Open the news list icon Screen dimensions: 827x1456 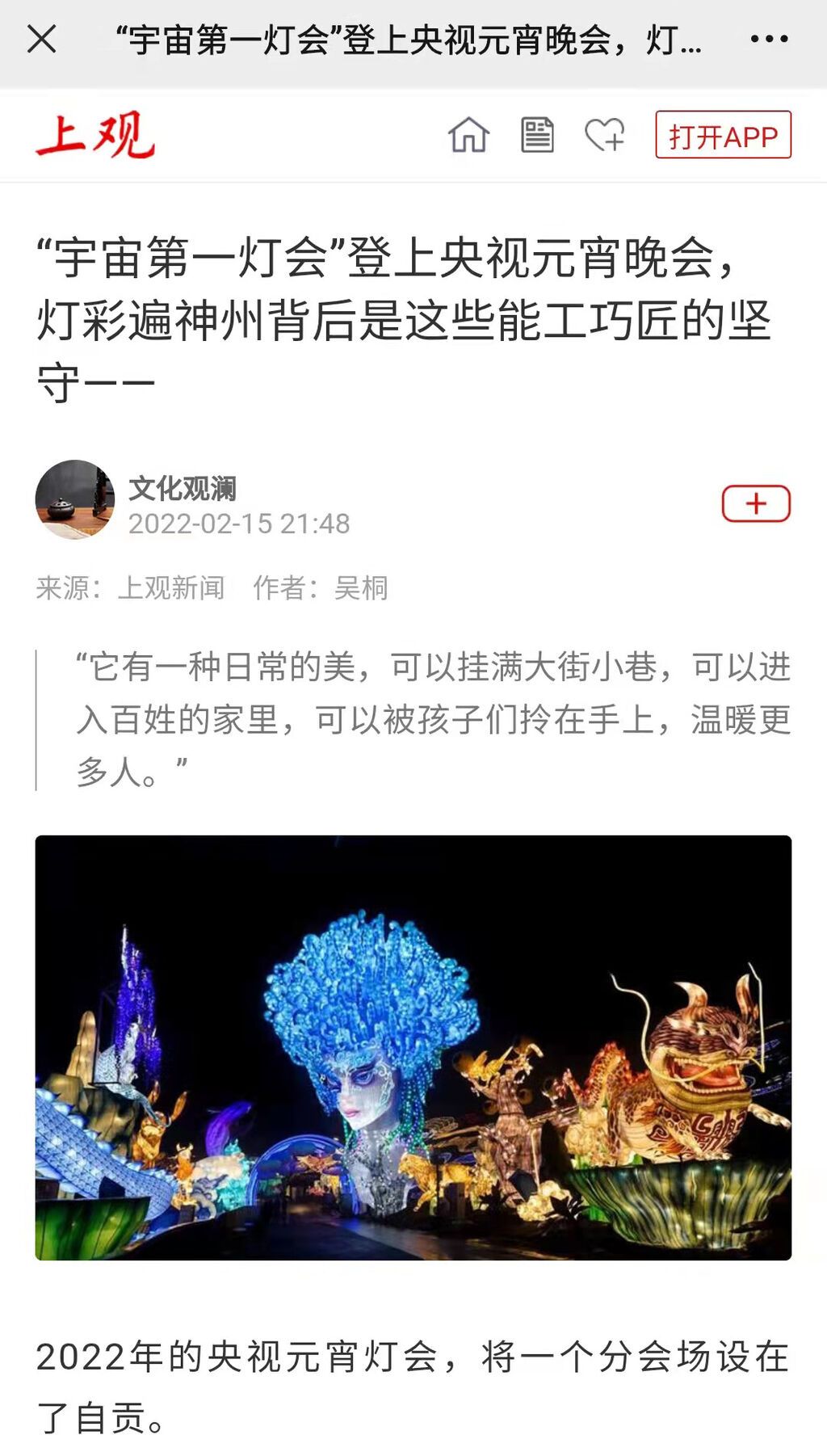click(537, 135)
